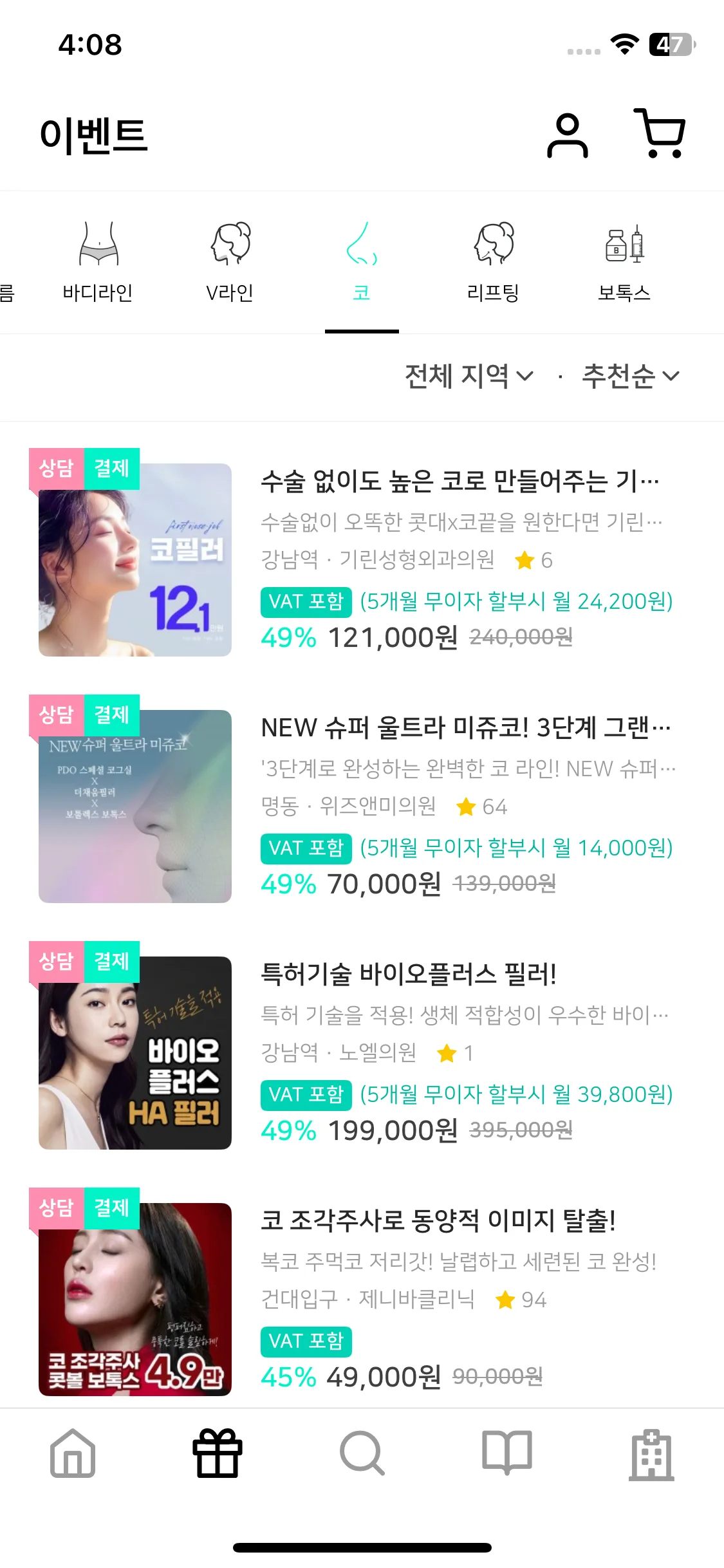Open the user profile icon

(567, 135)
